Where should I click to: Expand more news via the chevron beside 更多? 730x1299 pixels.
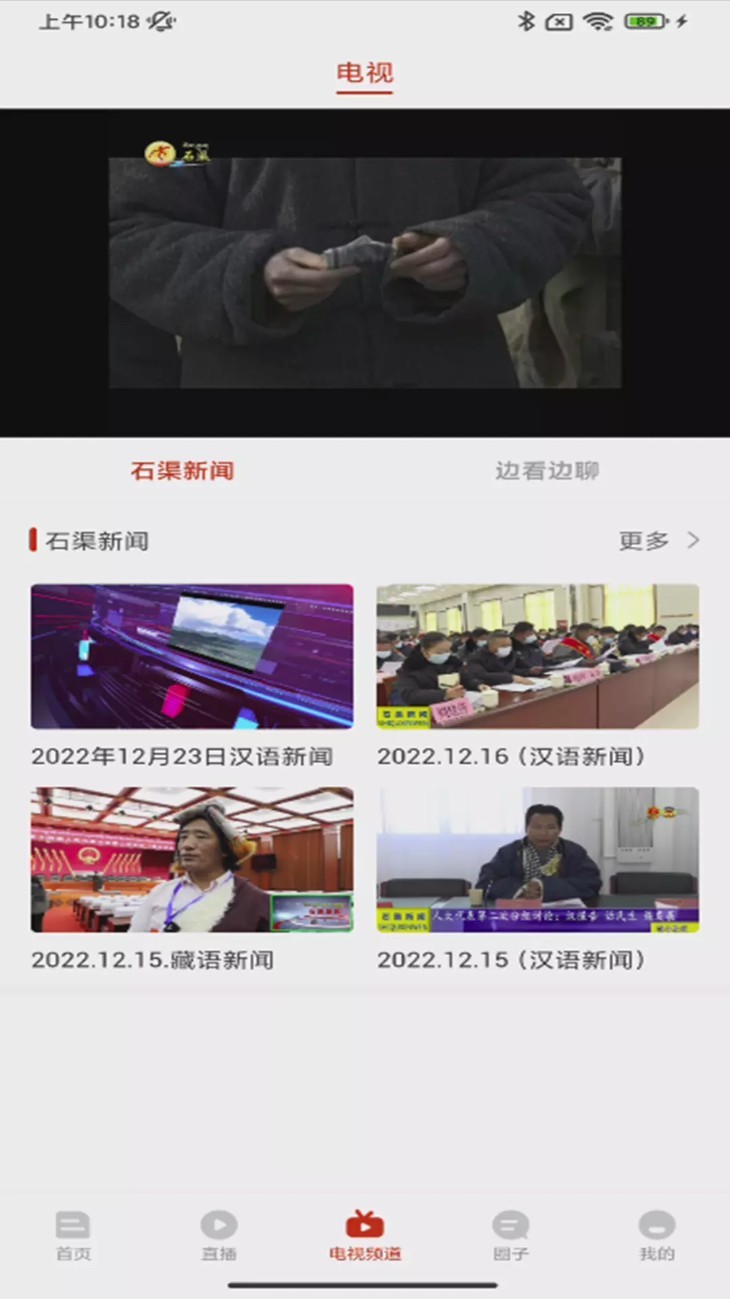click(x=693, y=540)
